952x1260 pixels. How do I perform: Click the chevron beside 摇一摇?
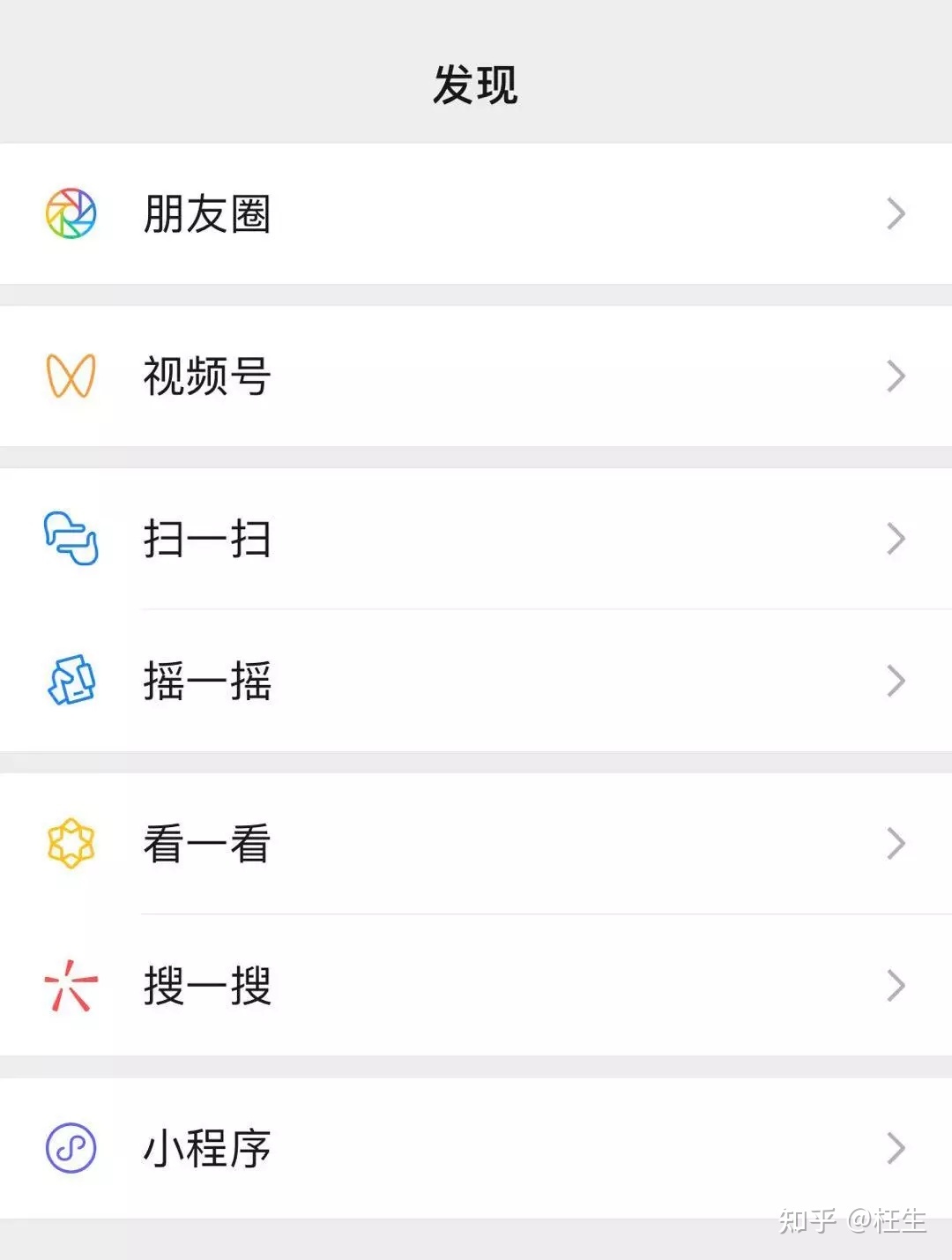click(x=895, y=681)
